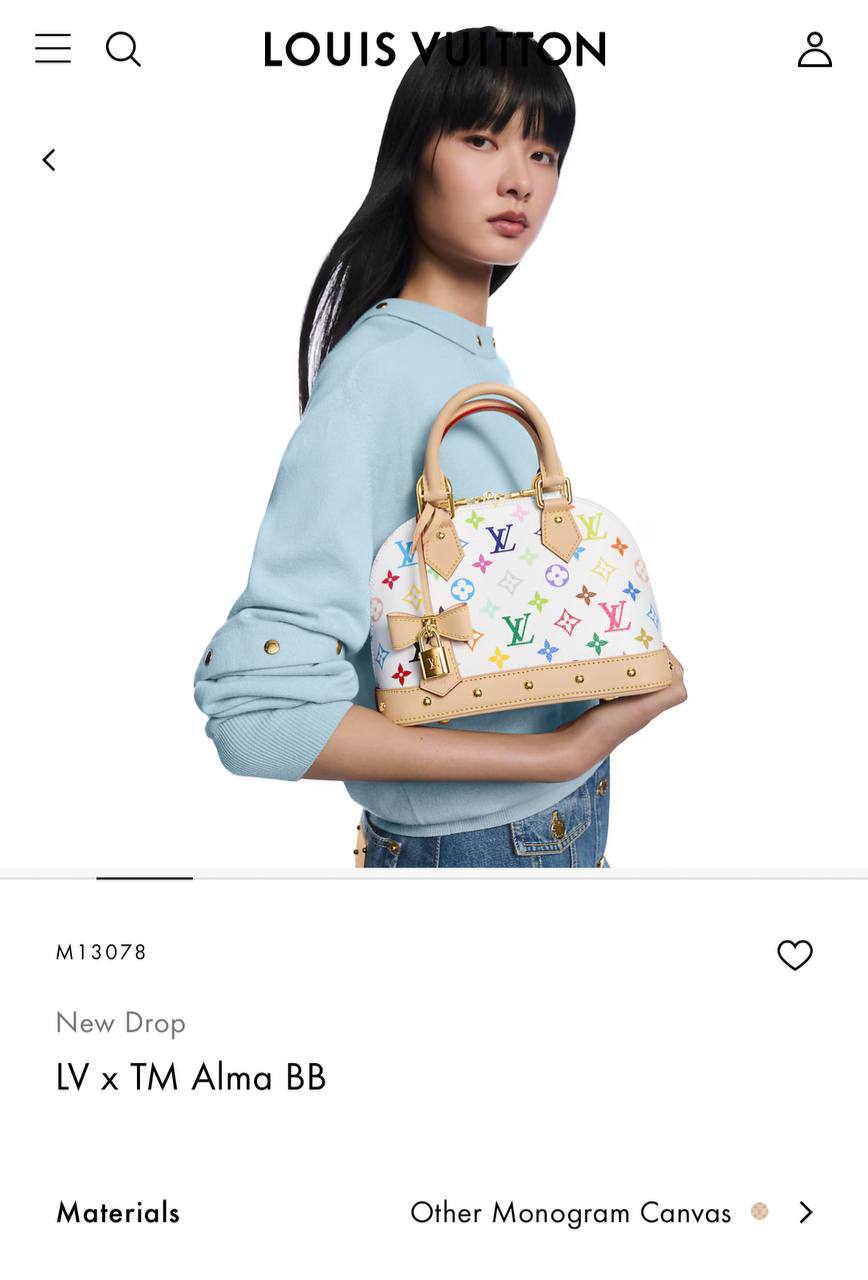
Task: Tap the Louis Vuitton logo home link
Action: pos(434,49)
